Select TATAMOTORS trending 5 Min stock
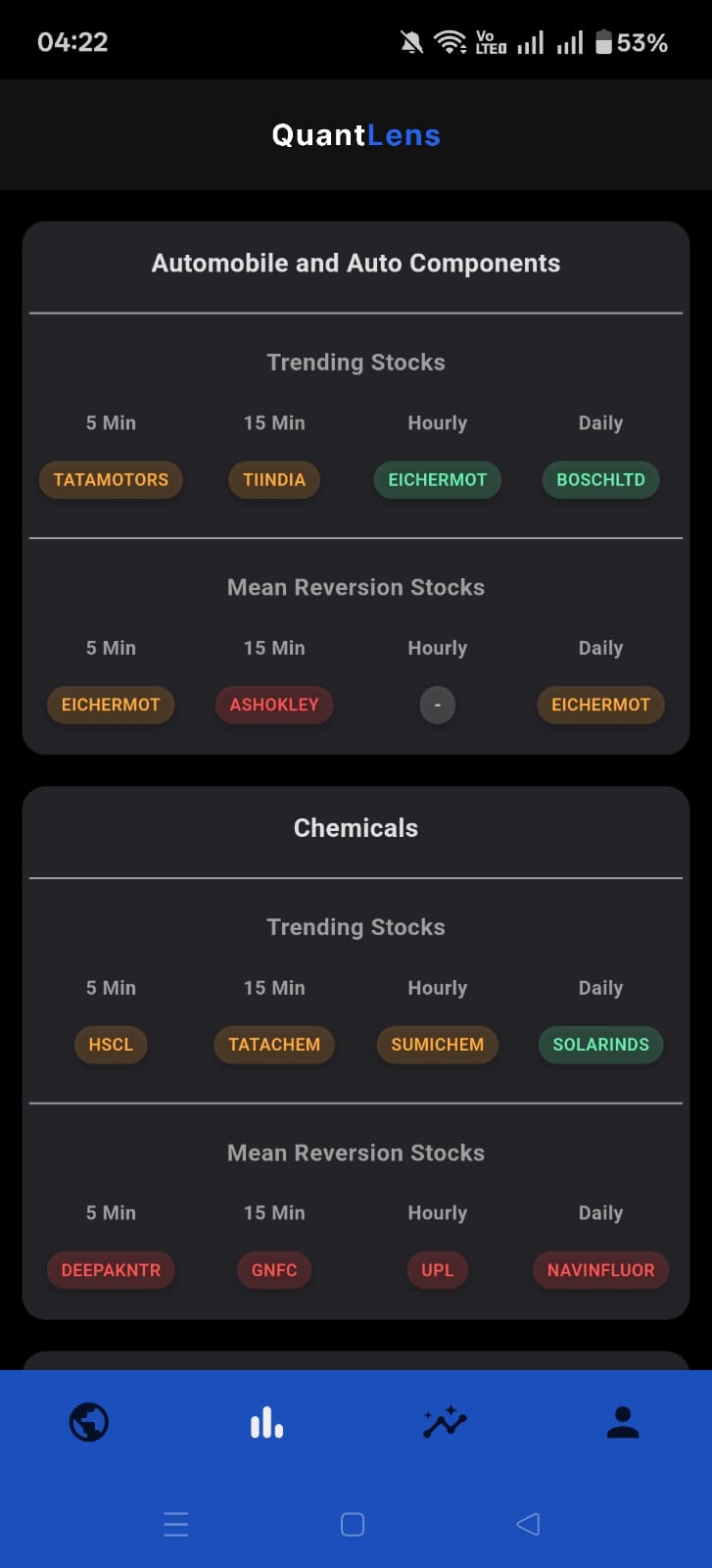The image size is (712, 1568). coord(111,480)
